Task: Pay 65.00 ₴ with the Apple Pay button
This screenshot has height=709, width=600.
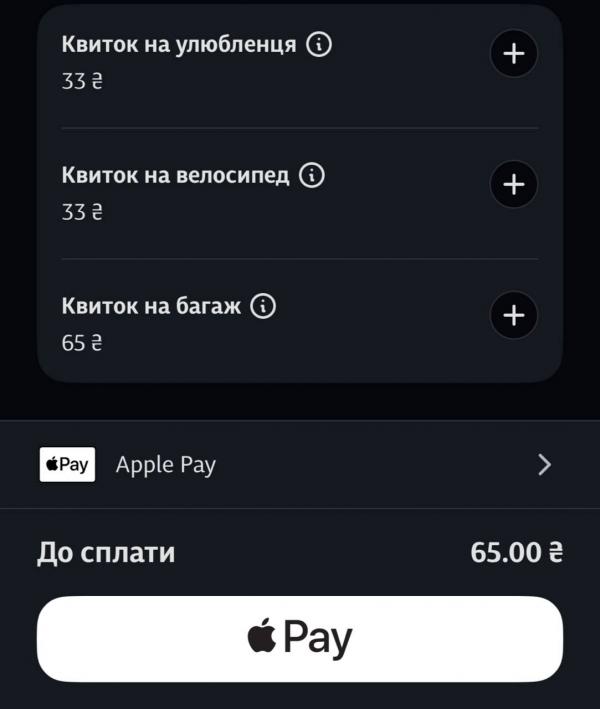Action: pos(300,639)
